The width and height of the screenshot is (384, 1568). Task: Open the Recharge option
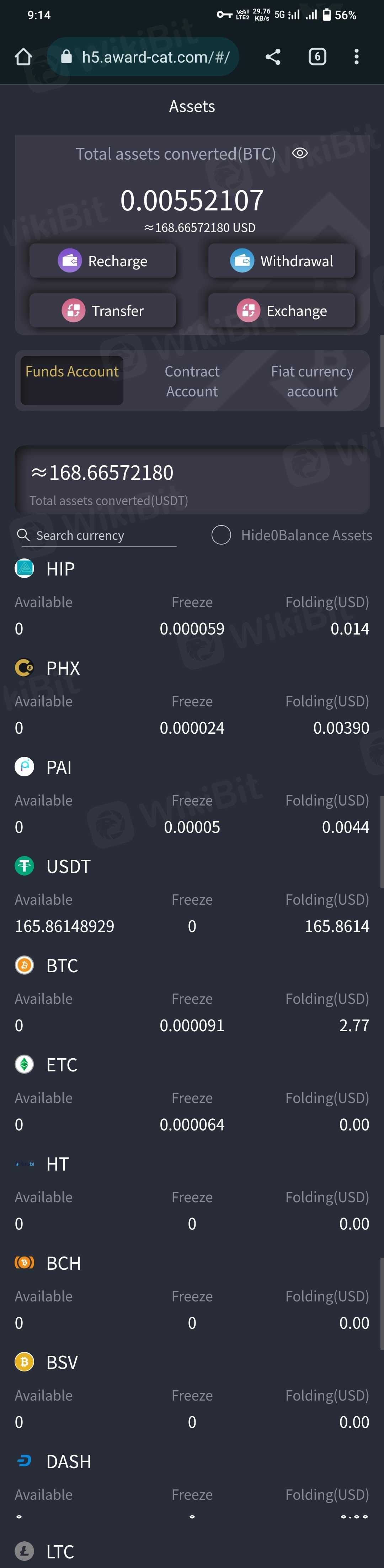(103, 261)
